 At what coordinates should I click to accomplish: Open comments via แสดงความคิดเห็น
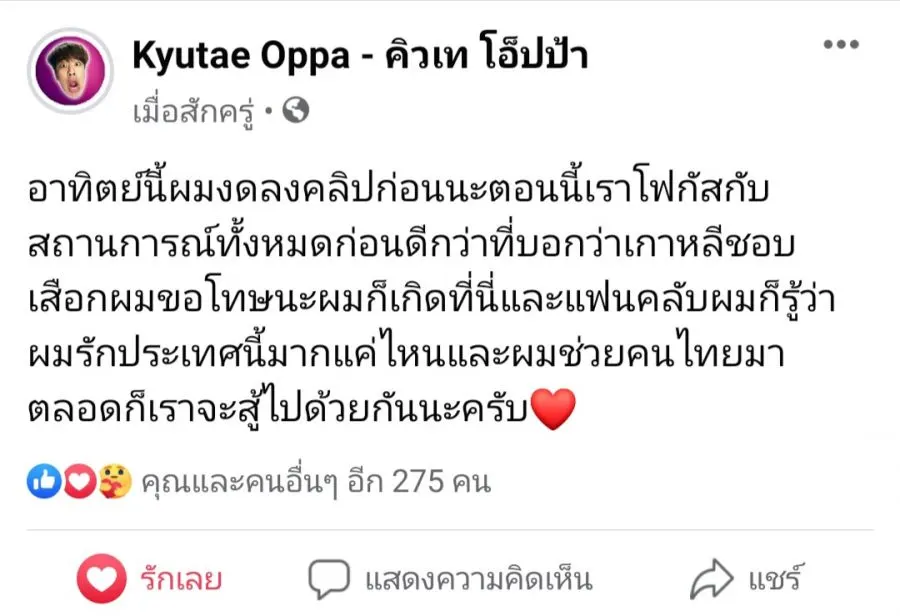[450, 578]
